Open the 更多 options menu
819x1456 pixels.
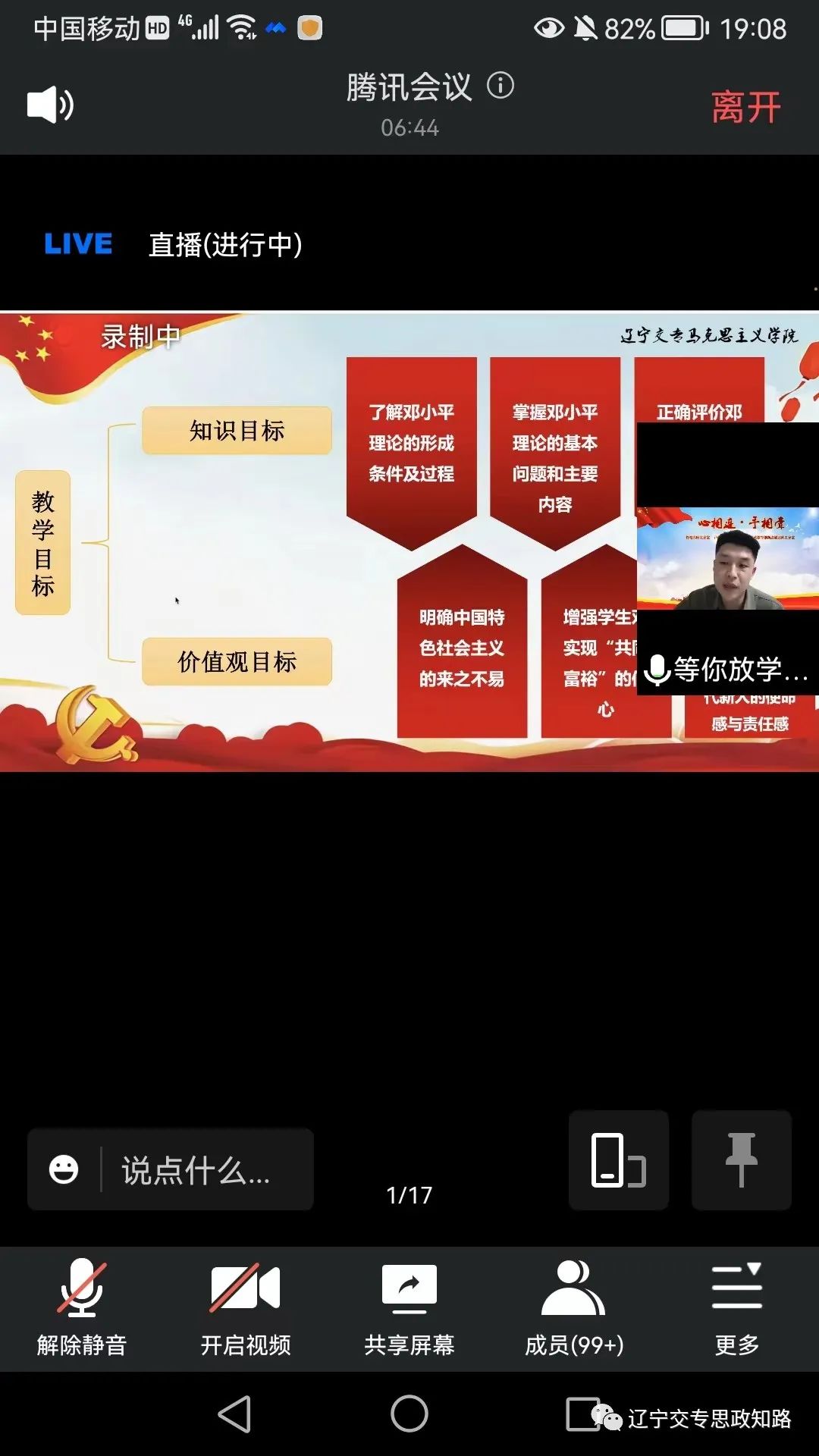[x=737, y=1308]
